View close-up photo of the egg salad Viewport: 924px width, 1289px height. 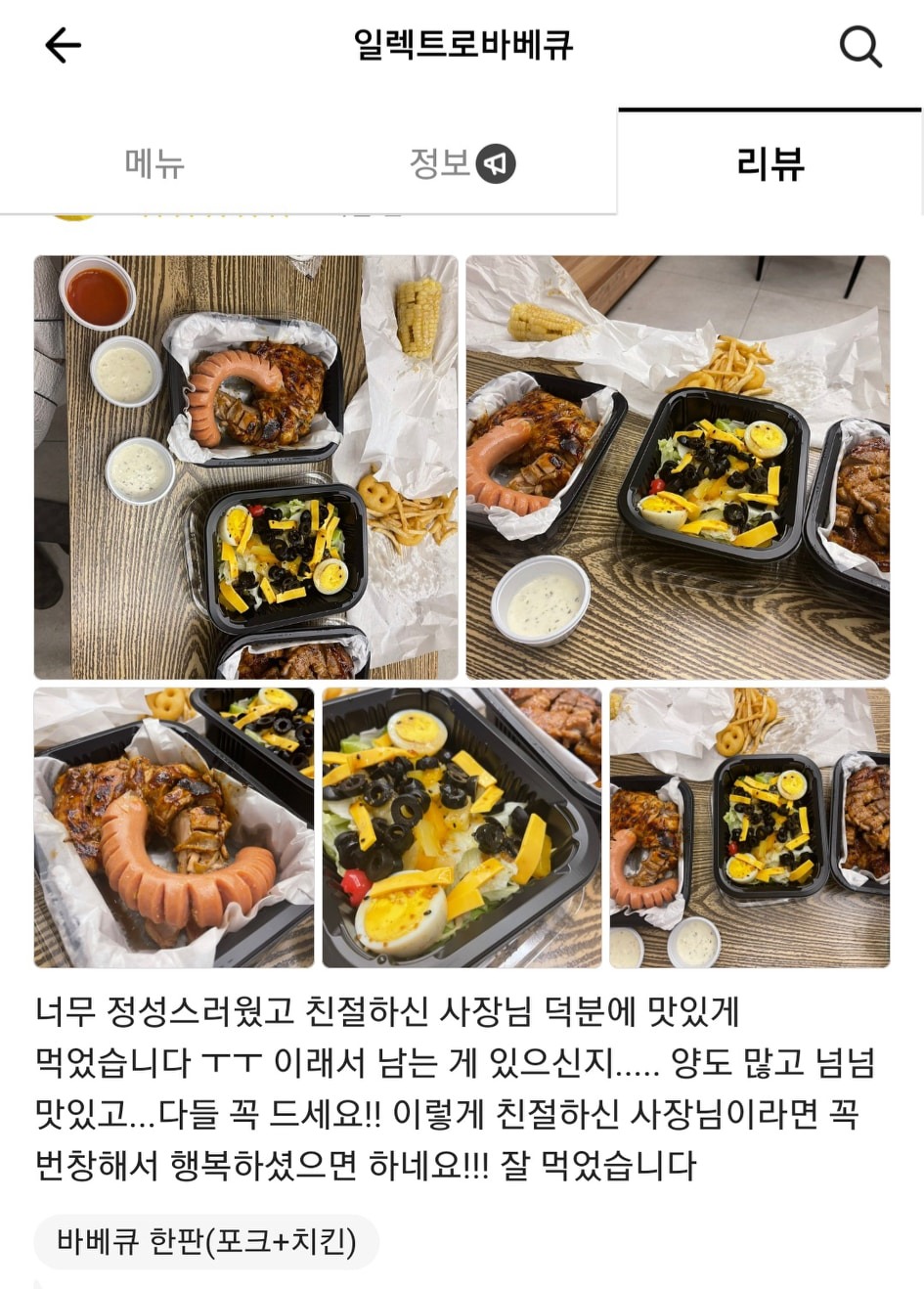coord(462,827)
